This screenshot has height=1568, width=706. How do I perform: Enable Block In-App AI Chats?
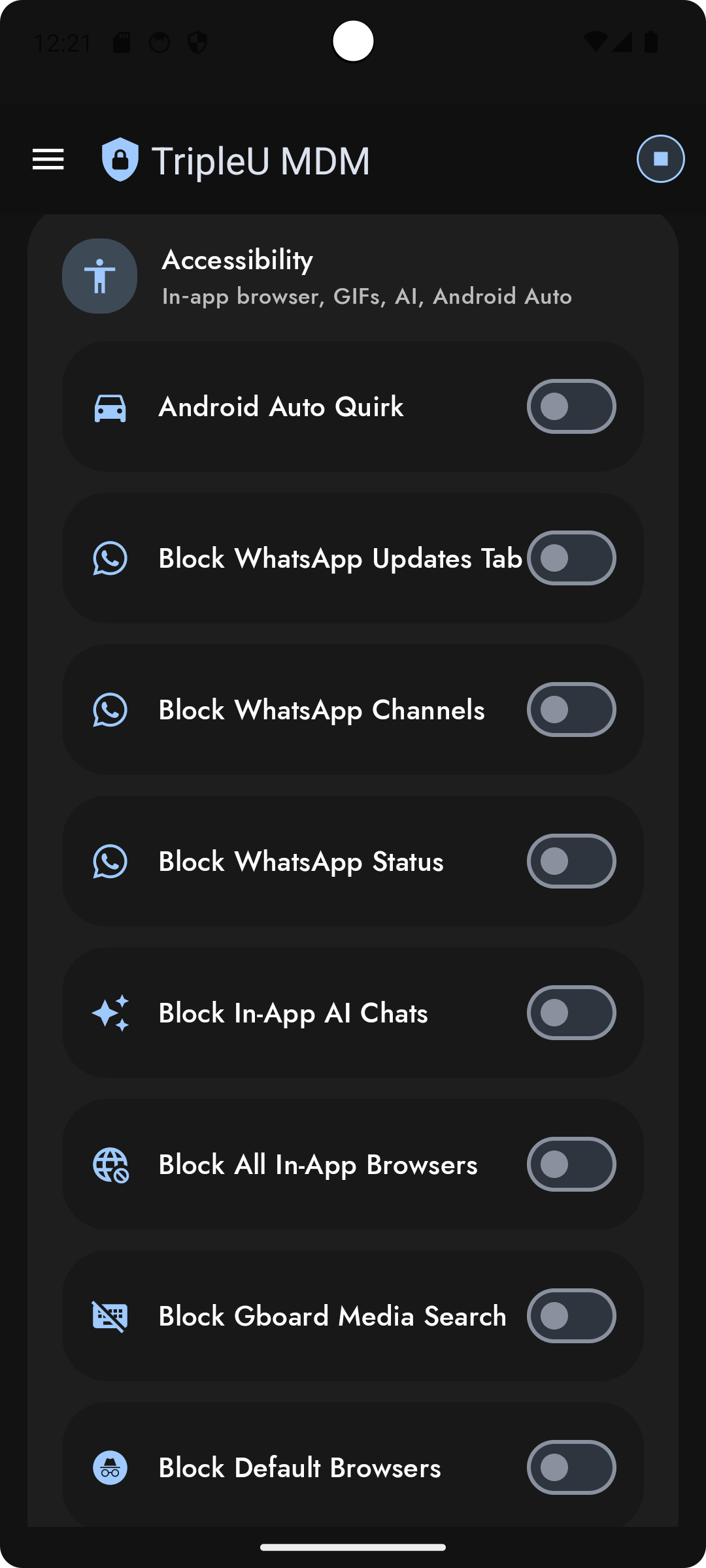pyautogui.click(x=571, y=1013)
